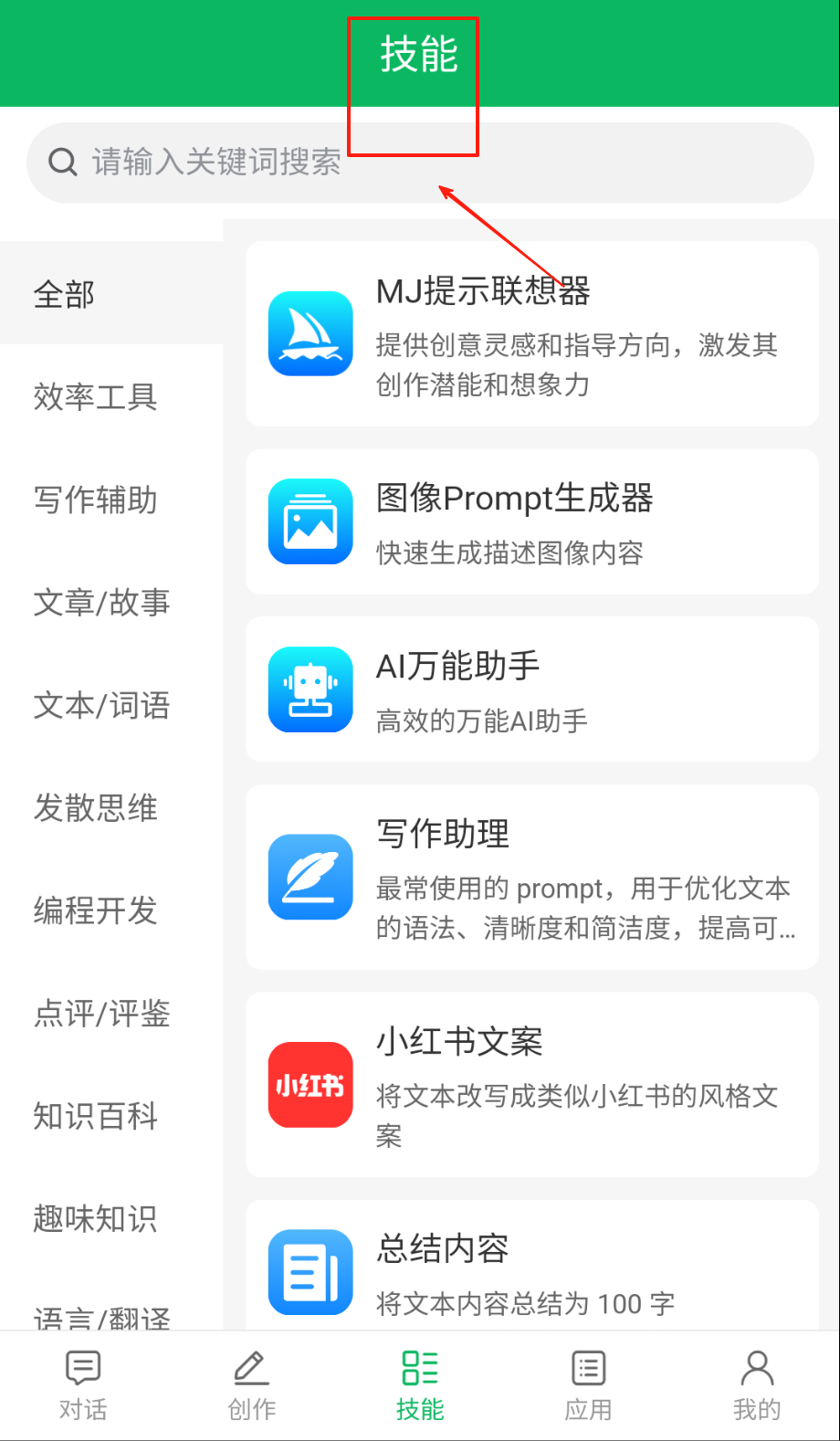This screenshot has height=1441, width=840.
Task: Open the 写作辅助 category
Action: 95,500
